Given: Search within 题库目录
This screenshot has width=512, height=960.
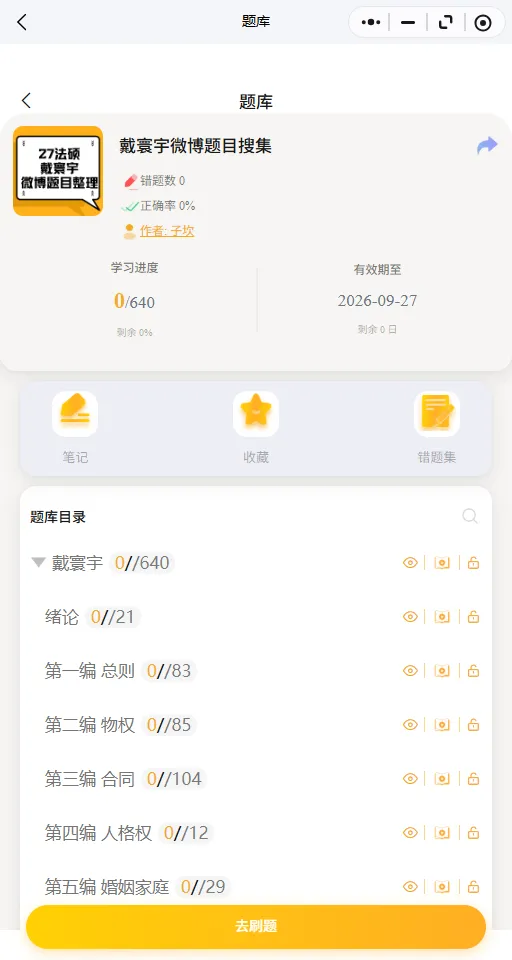Looking at the screenshot, I should point(470,516).
